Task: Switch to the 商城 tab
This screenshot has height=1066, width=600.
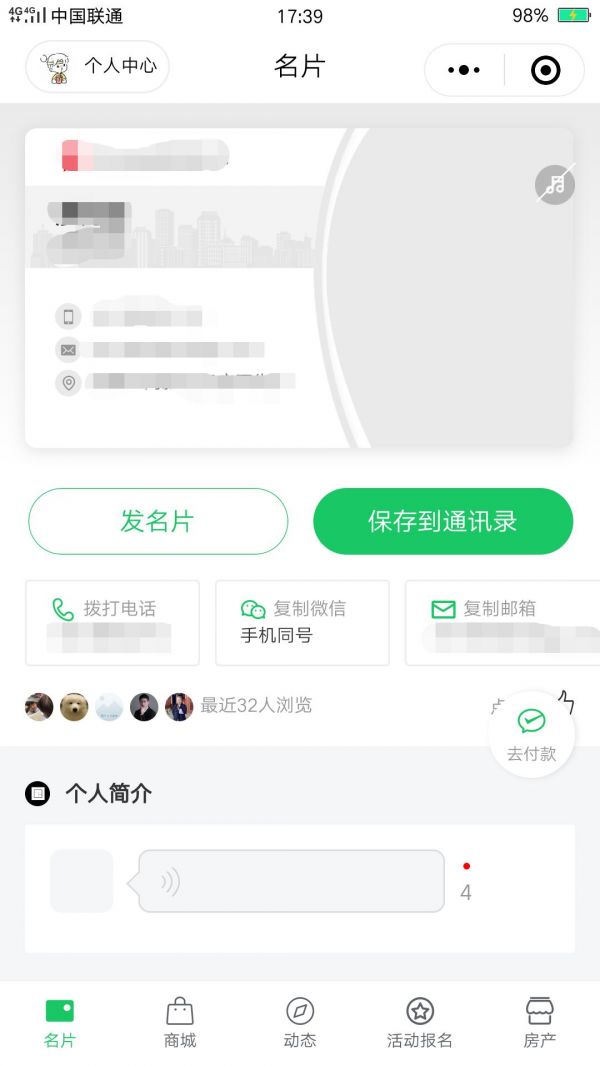Action: tap(180, 1022)
